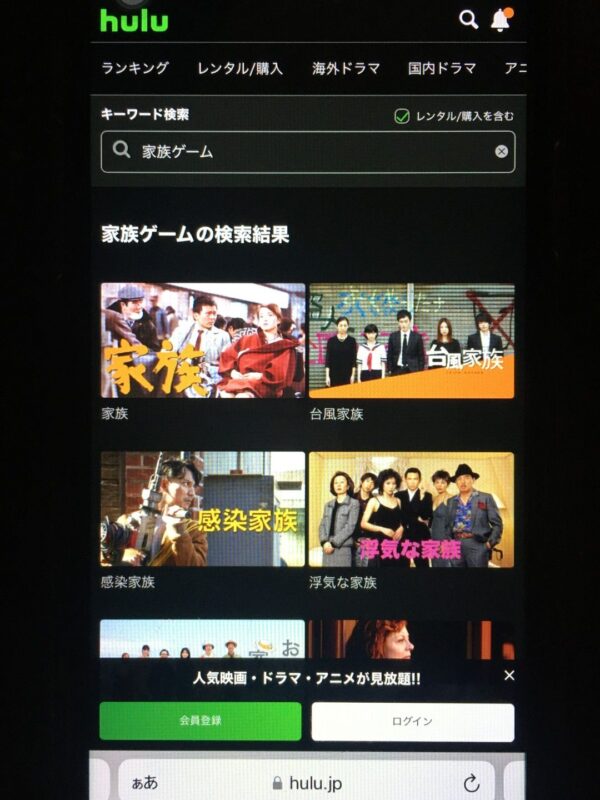
Task: Clear the 家族ゲーム search text
Action: [x=501, y=152]
